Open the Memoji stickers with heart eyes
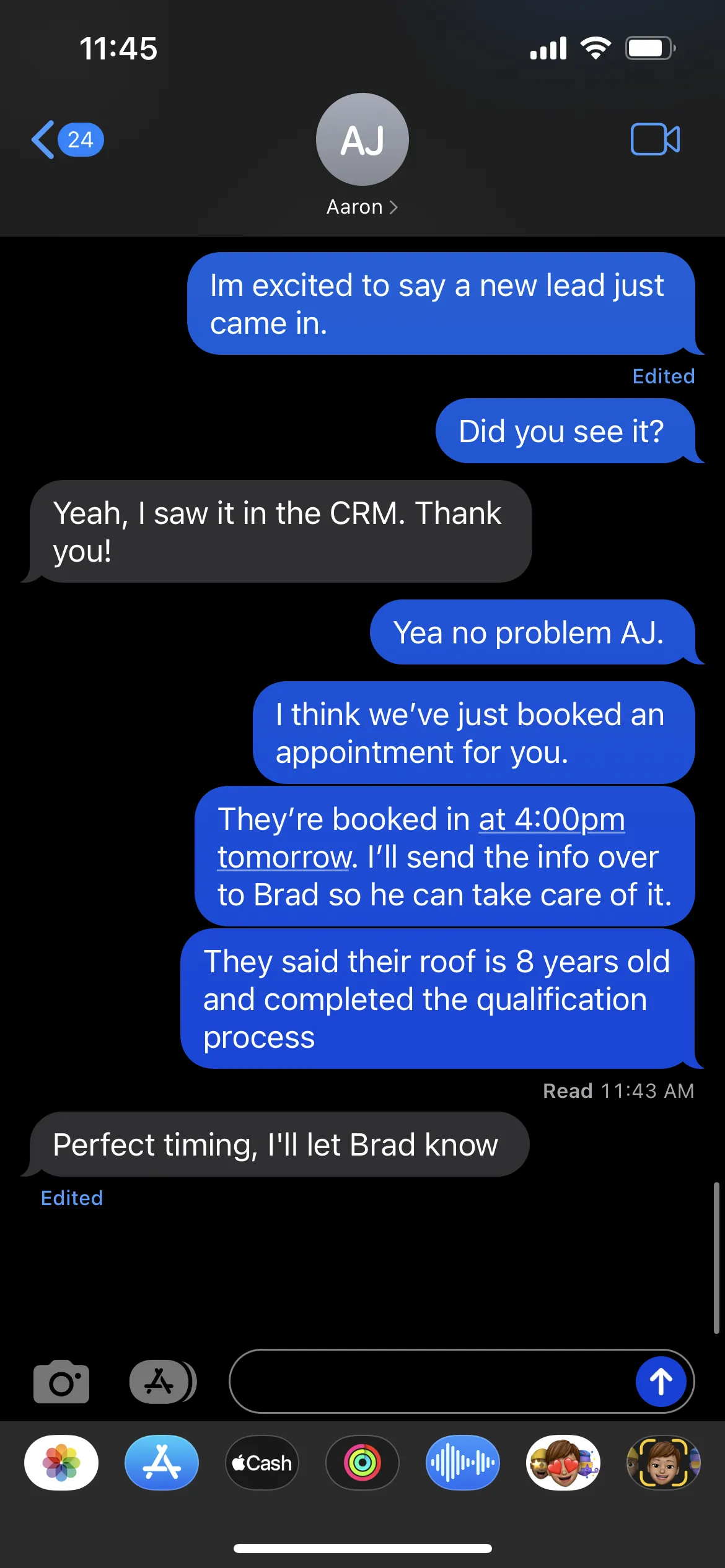The width and height of the screenshot is (725, 1568). pos(563,1463)
